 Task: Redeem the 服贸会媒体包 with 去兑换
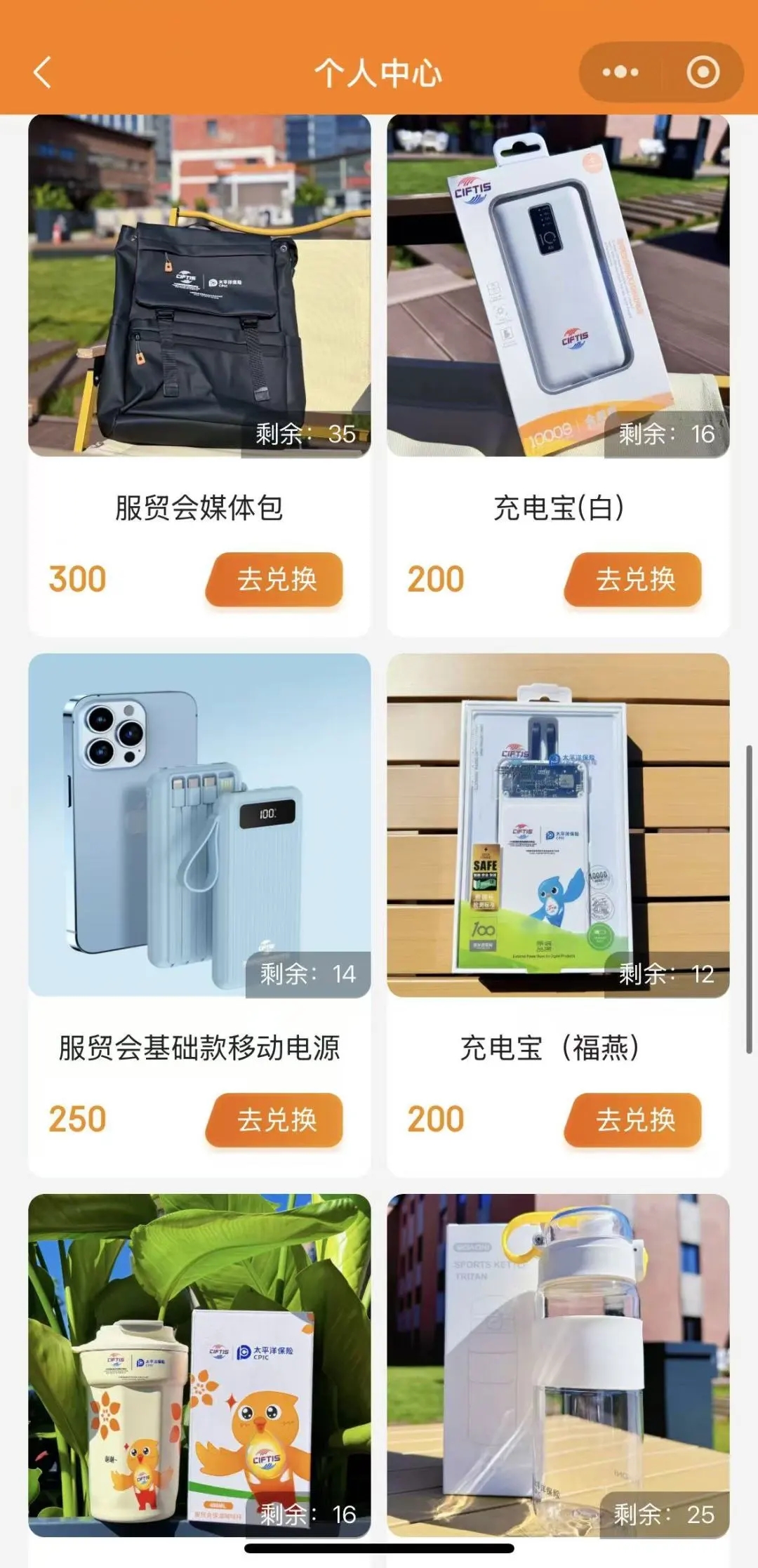click(x=274, y=579)
